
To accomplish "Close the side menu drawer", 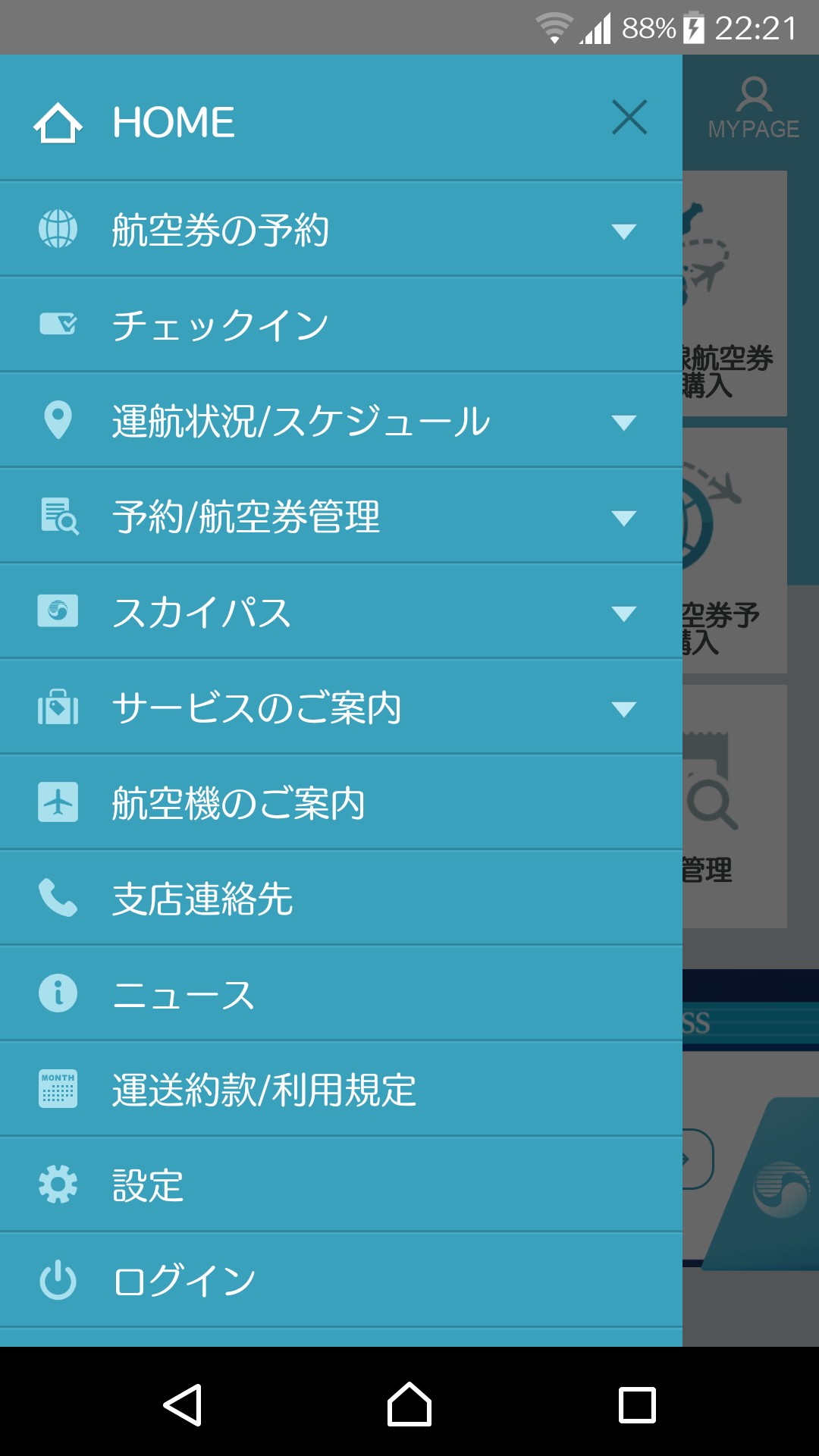I will tap(629, 118).
